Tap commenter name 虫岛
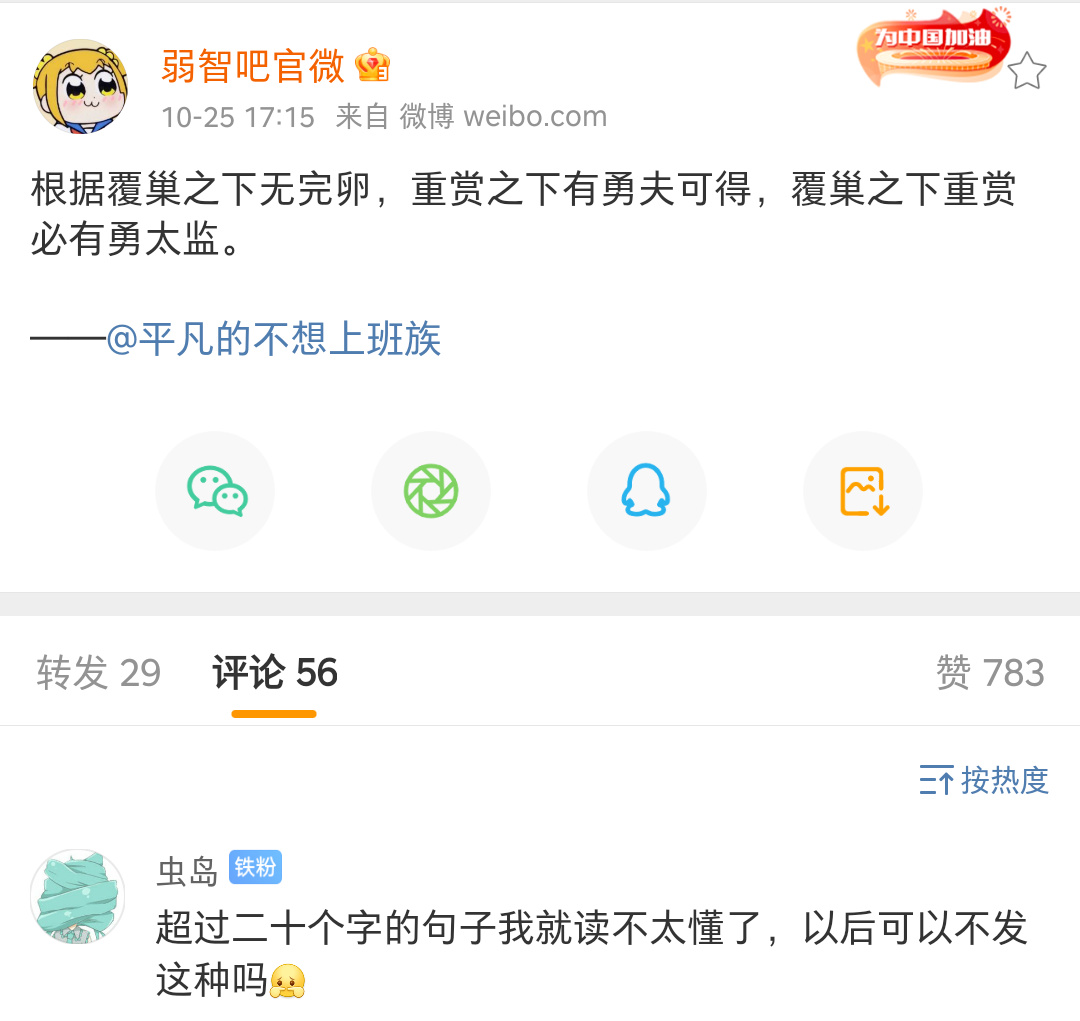The width and height of the screenshot is (1080, 1021). coord(187,871)
